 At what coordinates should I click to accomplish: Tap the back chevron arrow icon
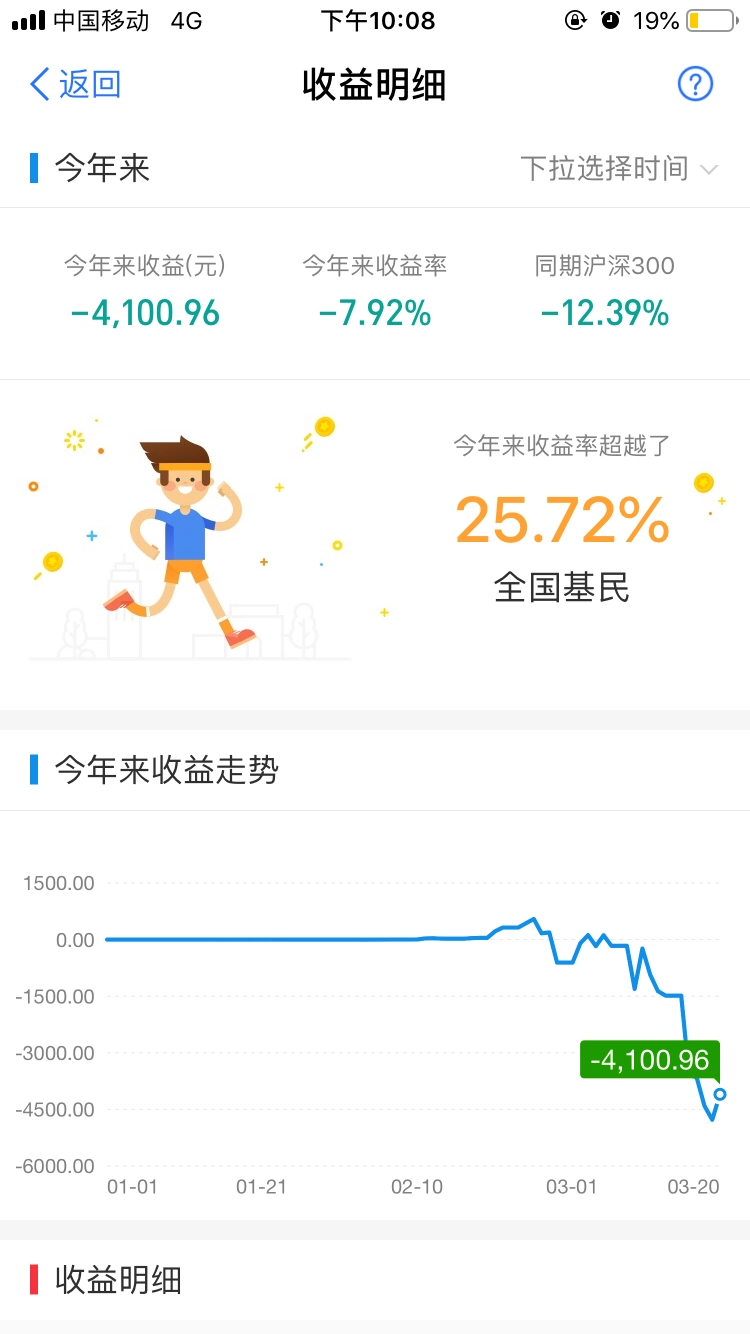click(x=38, y=85)
